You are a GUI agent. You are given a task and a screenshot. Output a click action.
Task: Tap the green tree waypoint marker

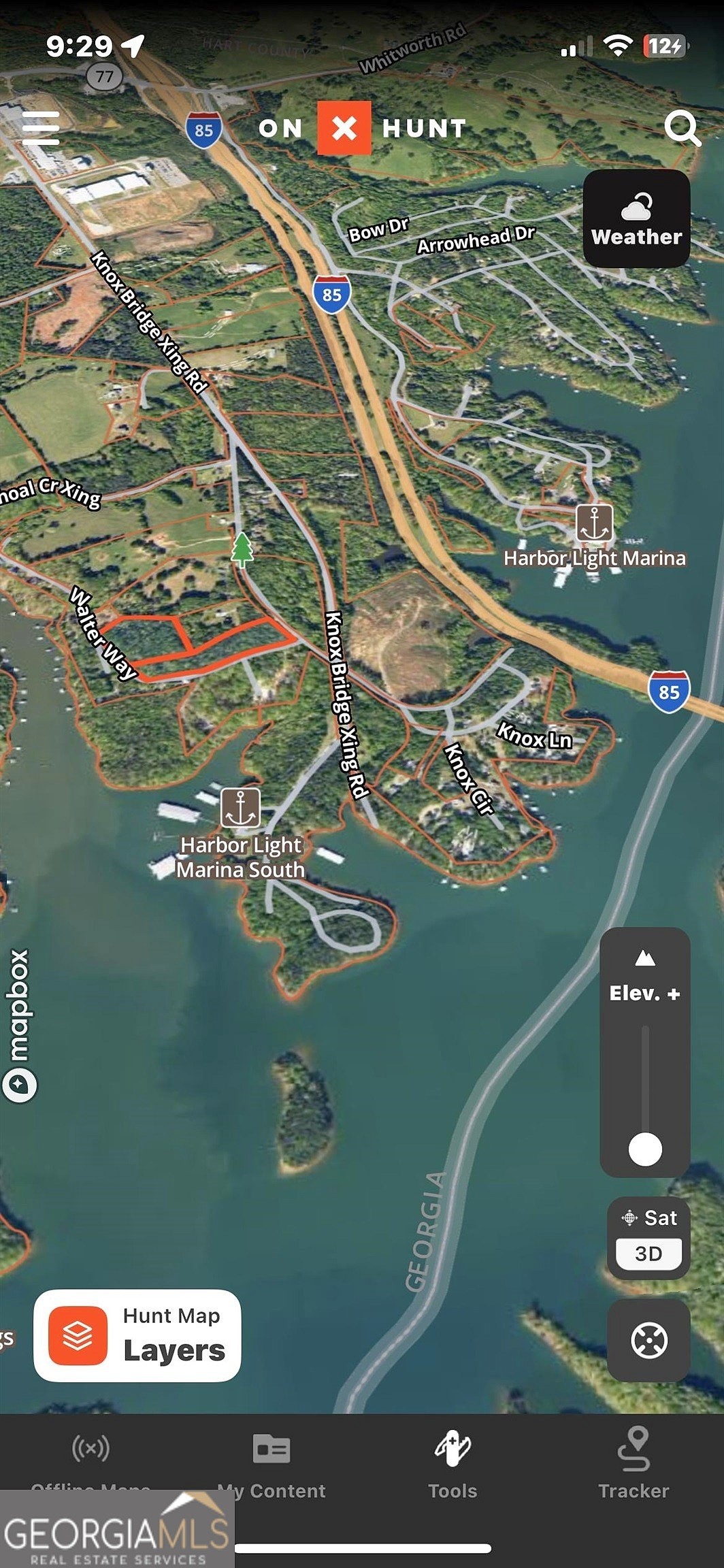point(244,550)
